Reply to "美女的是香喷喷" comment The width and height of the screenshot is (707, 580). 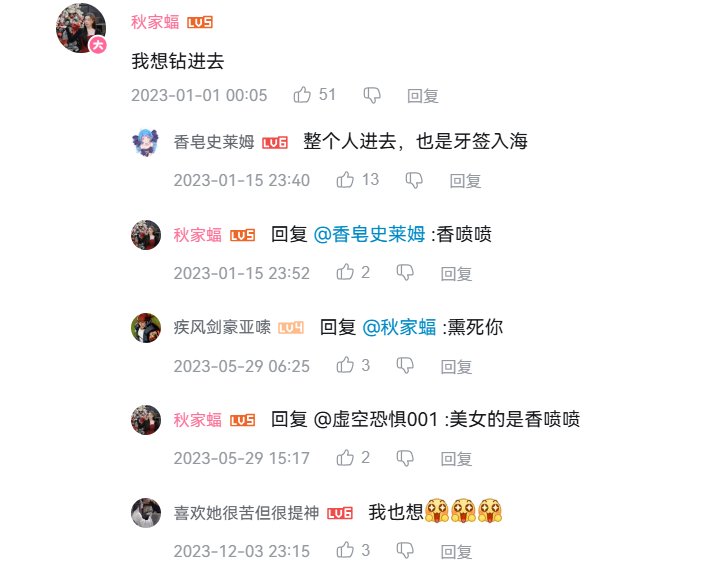pos(456,459)
